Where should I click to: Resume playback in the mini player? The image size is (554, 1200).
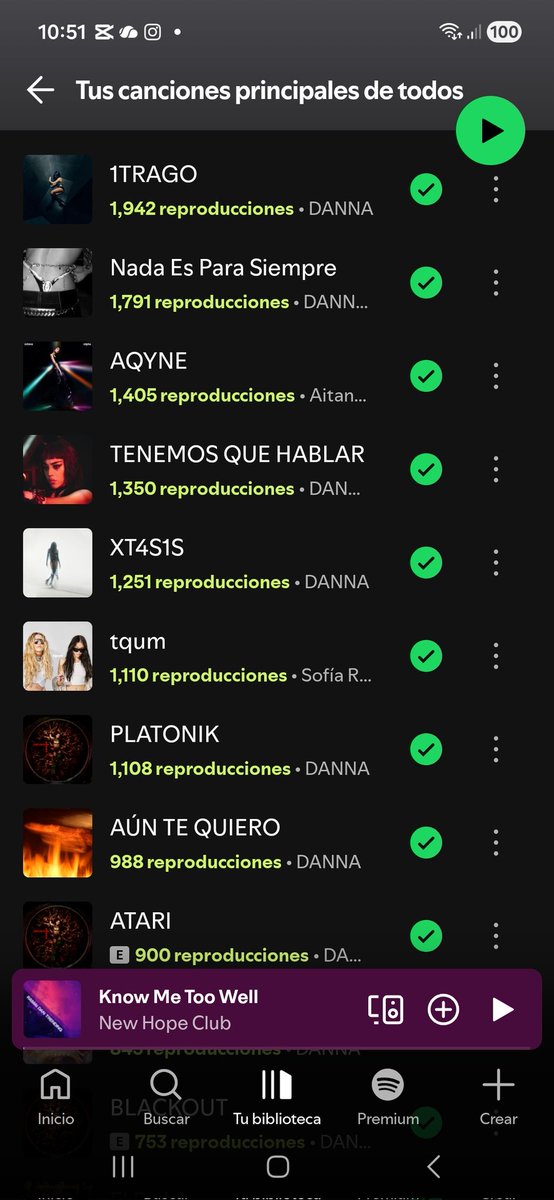coord(502,1010)
